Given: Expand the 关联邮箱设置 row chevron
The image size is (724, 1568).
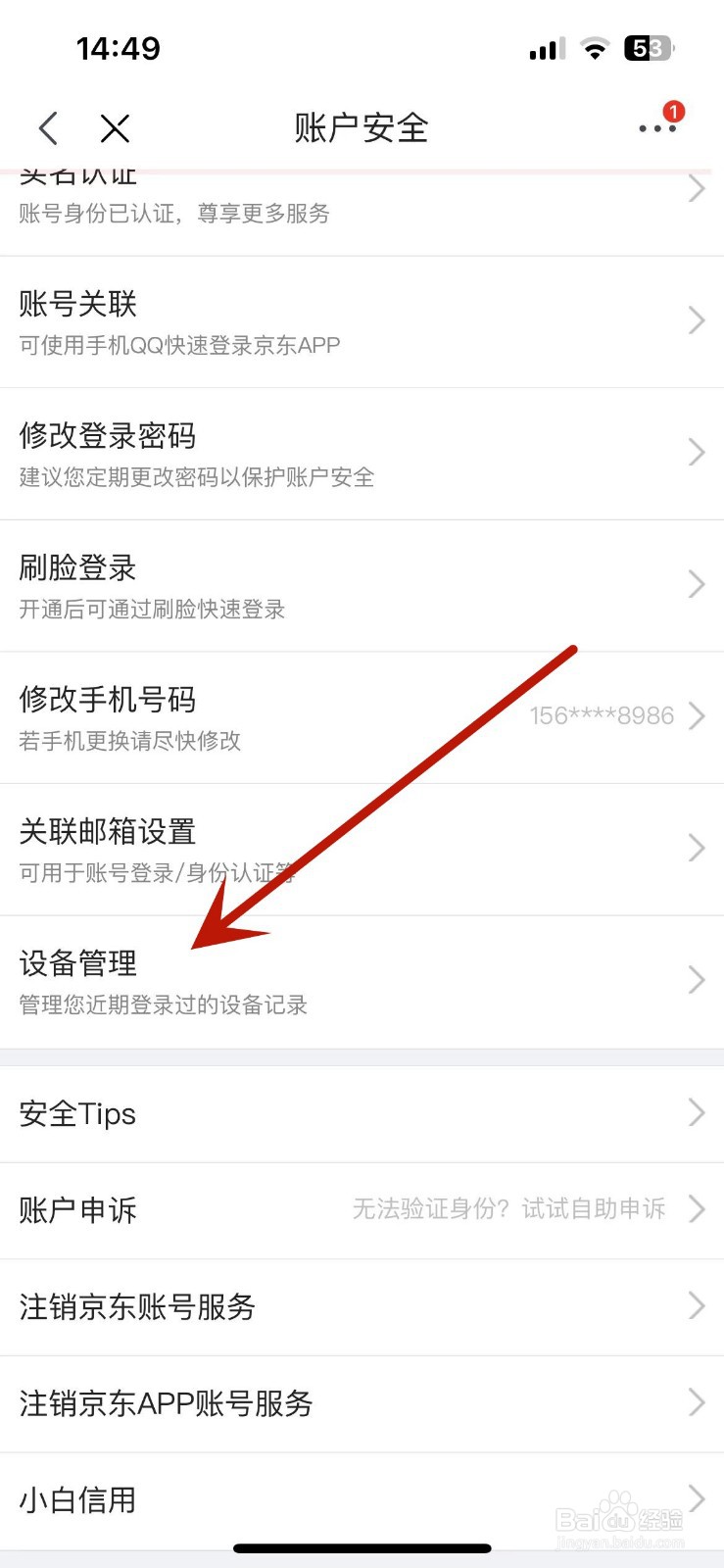Looking at the screenshot, I should 696,847.
